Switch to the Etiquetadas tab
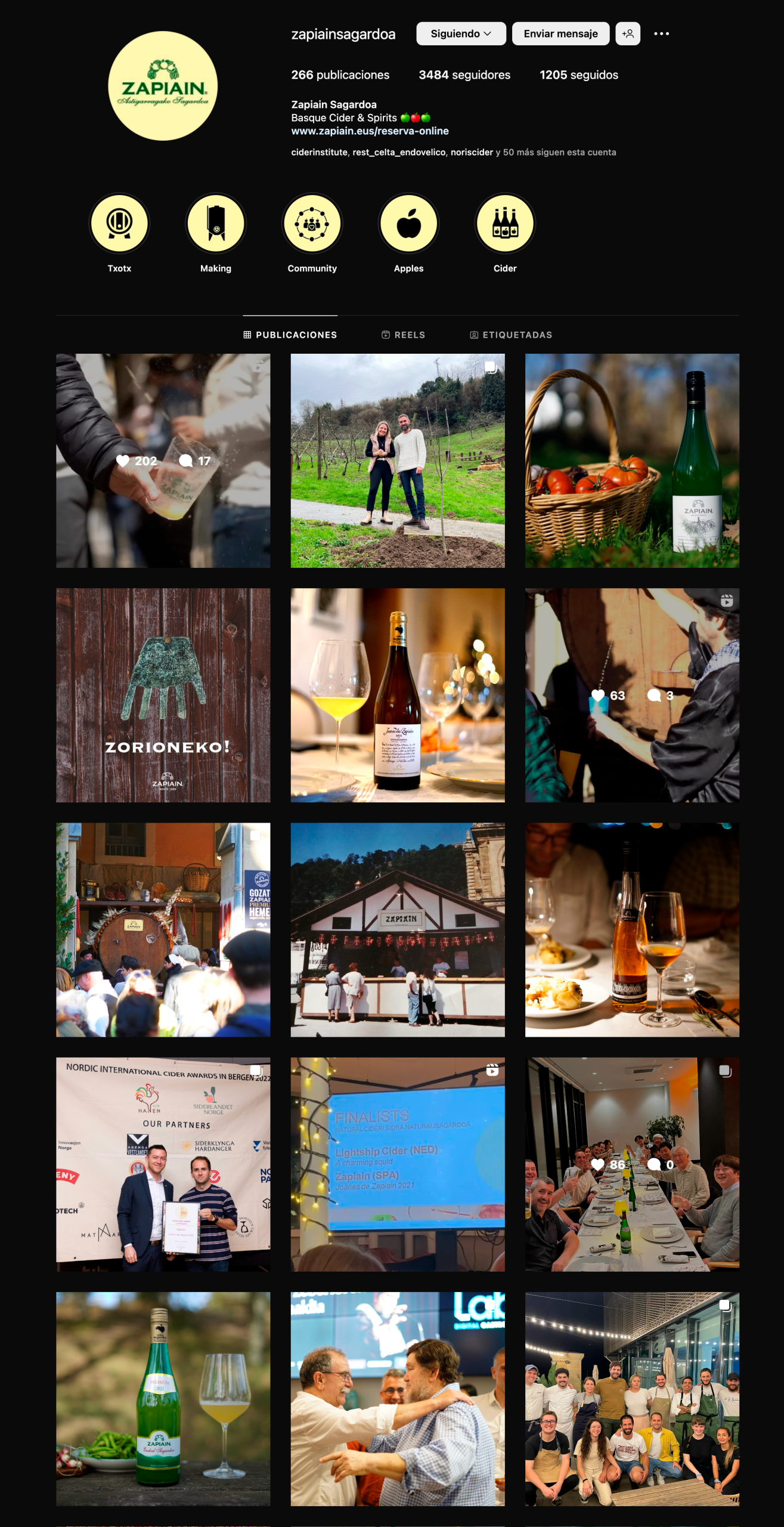 click(511, 335)
